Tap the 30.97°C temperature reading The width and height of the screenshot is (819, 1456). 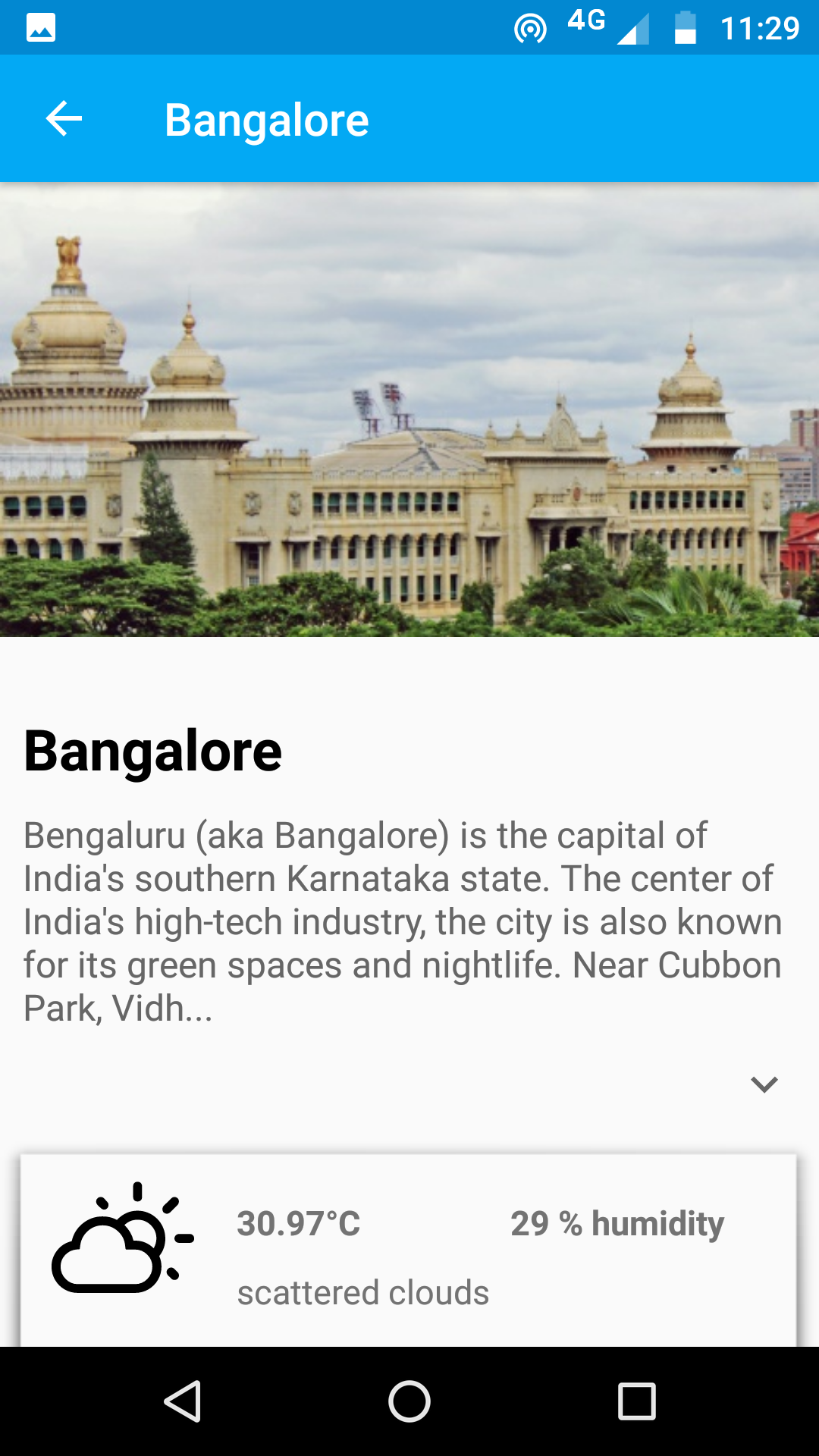299,1223
